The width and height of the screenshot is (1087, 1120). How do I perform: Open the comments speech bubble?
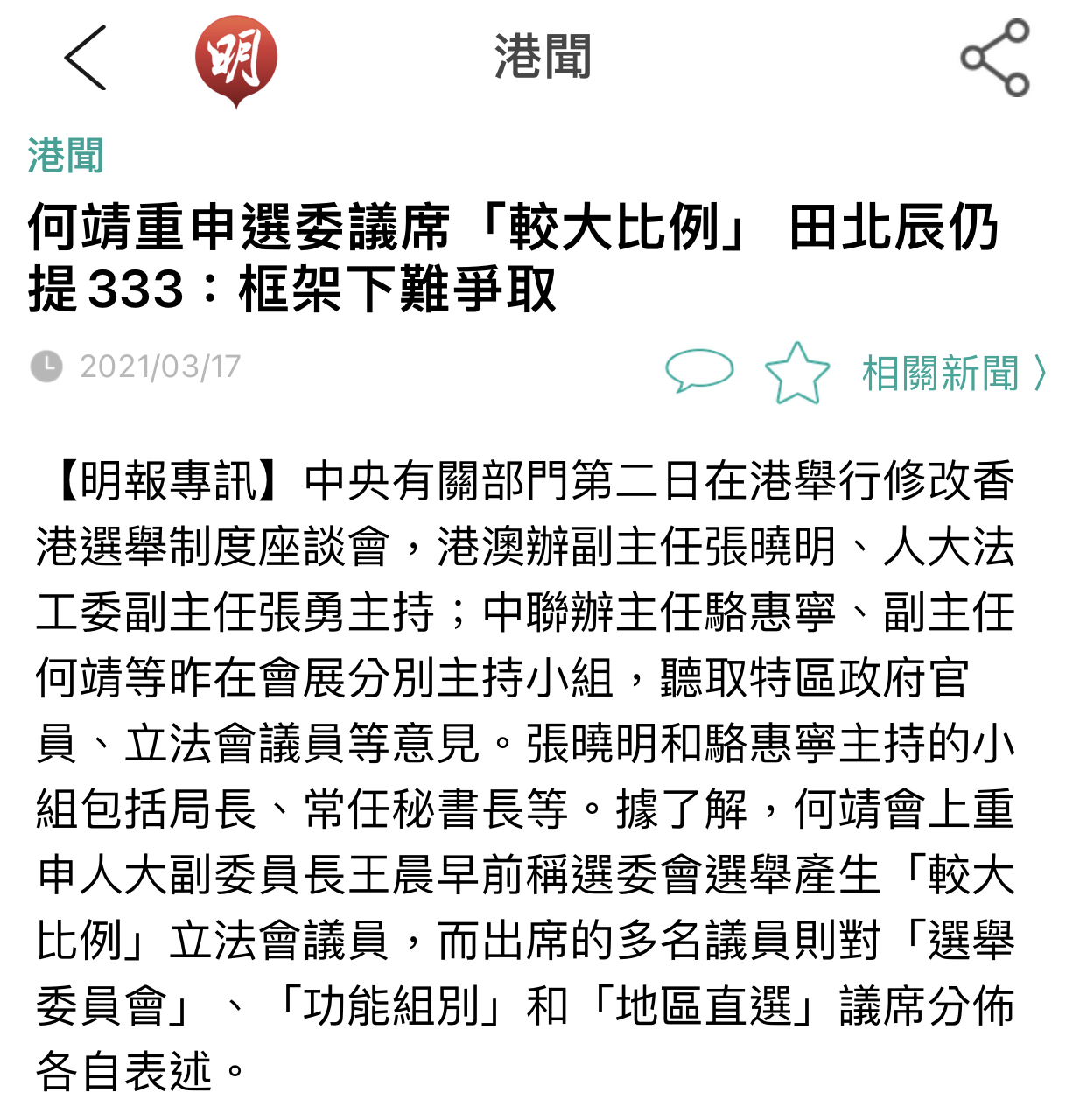coord(699,370)
